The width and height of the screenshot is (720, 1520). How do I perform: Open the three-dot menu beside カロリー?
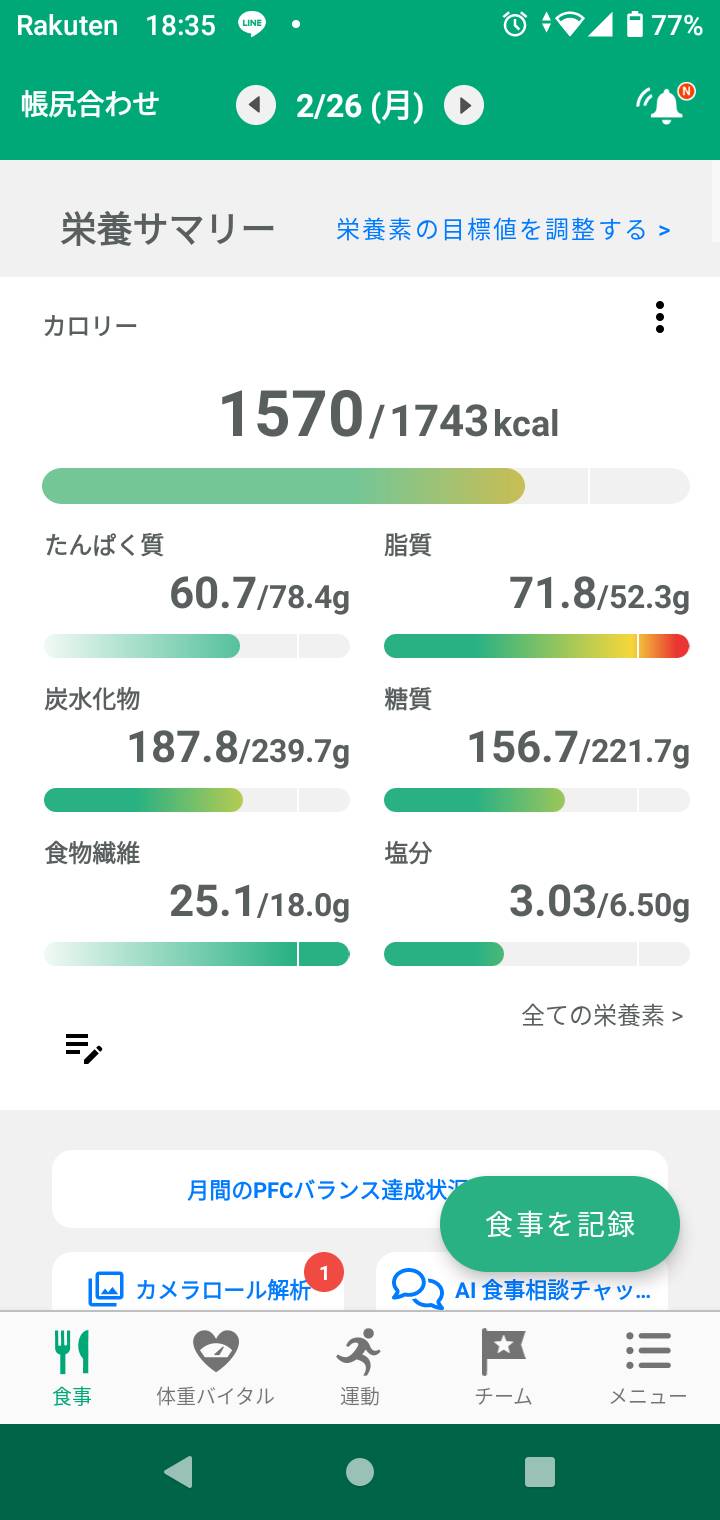pyautogui.click(x=660, y=317)
